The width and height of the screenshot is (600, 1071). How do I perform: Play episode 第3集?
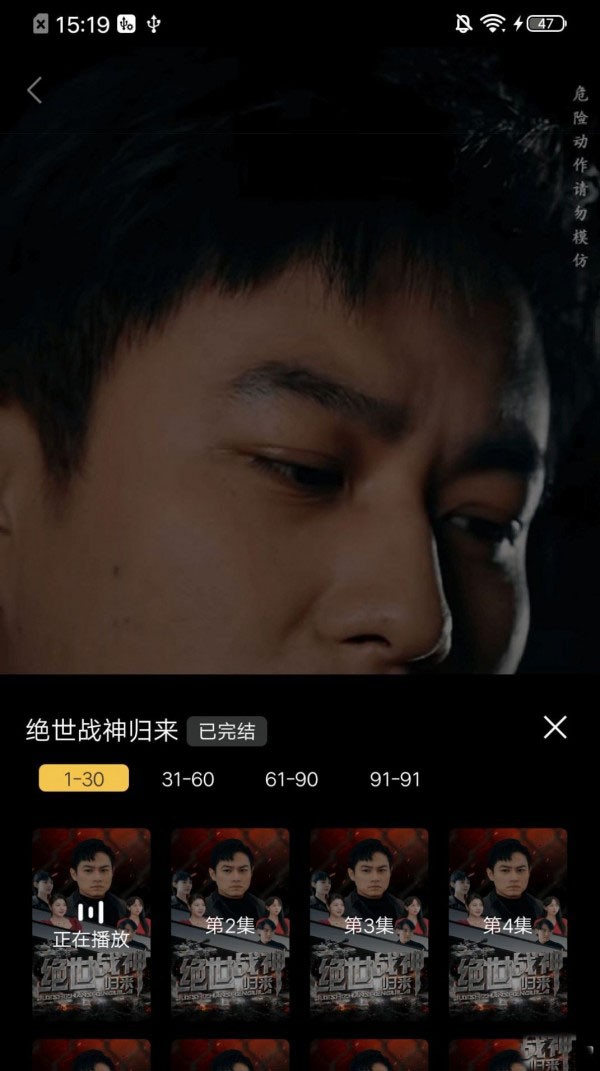[x=369, y=920]
